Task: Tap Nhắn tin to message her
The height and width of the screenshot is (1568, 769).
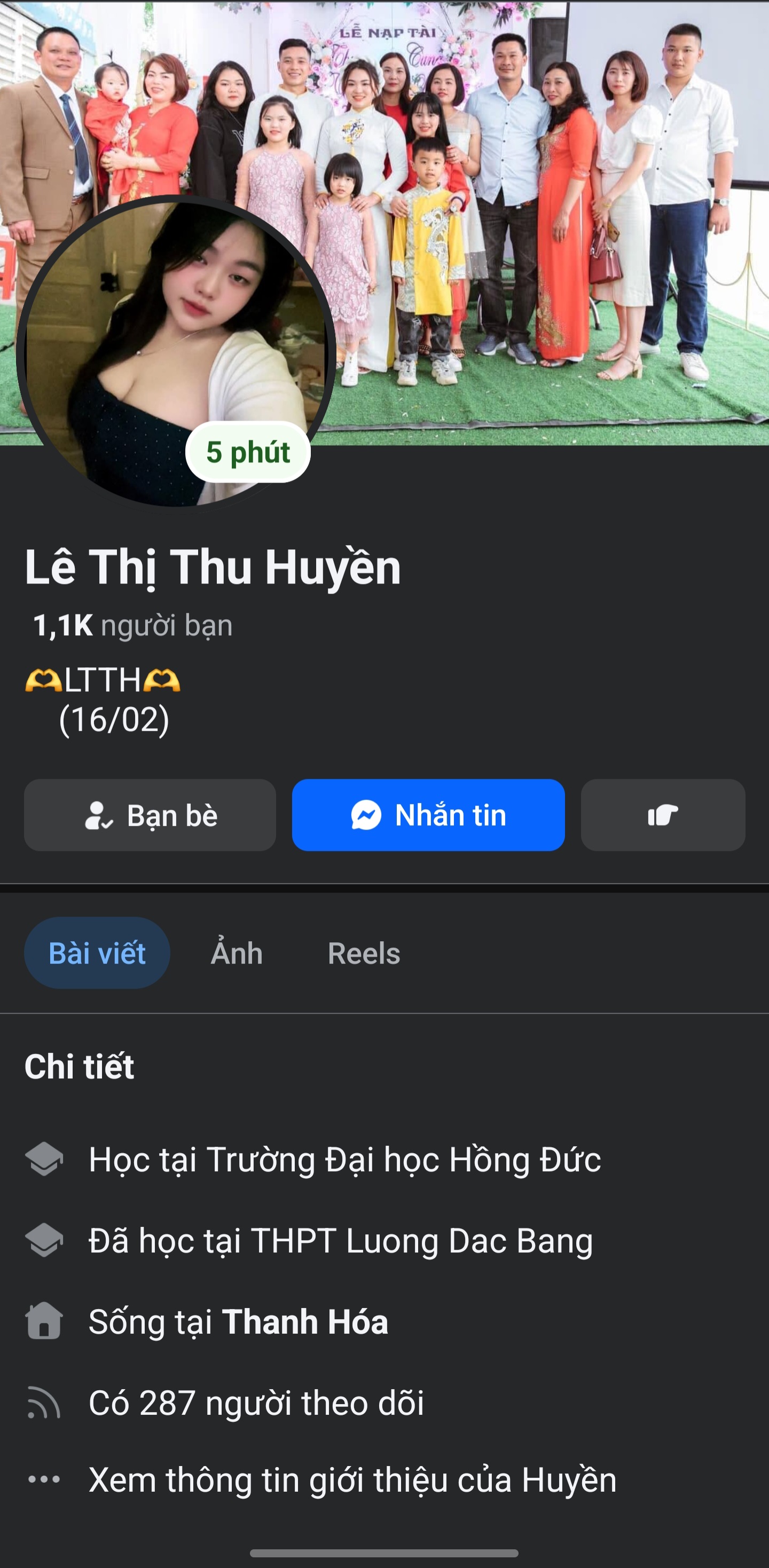Action: (428, 815)
